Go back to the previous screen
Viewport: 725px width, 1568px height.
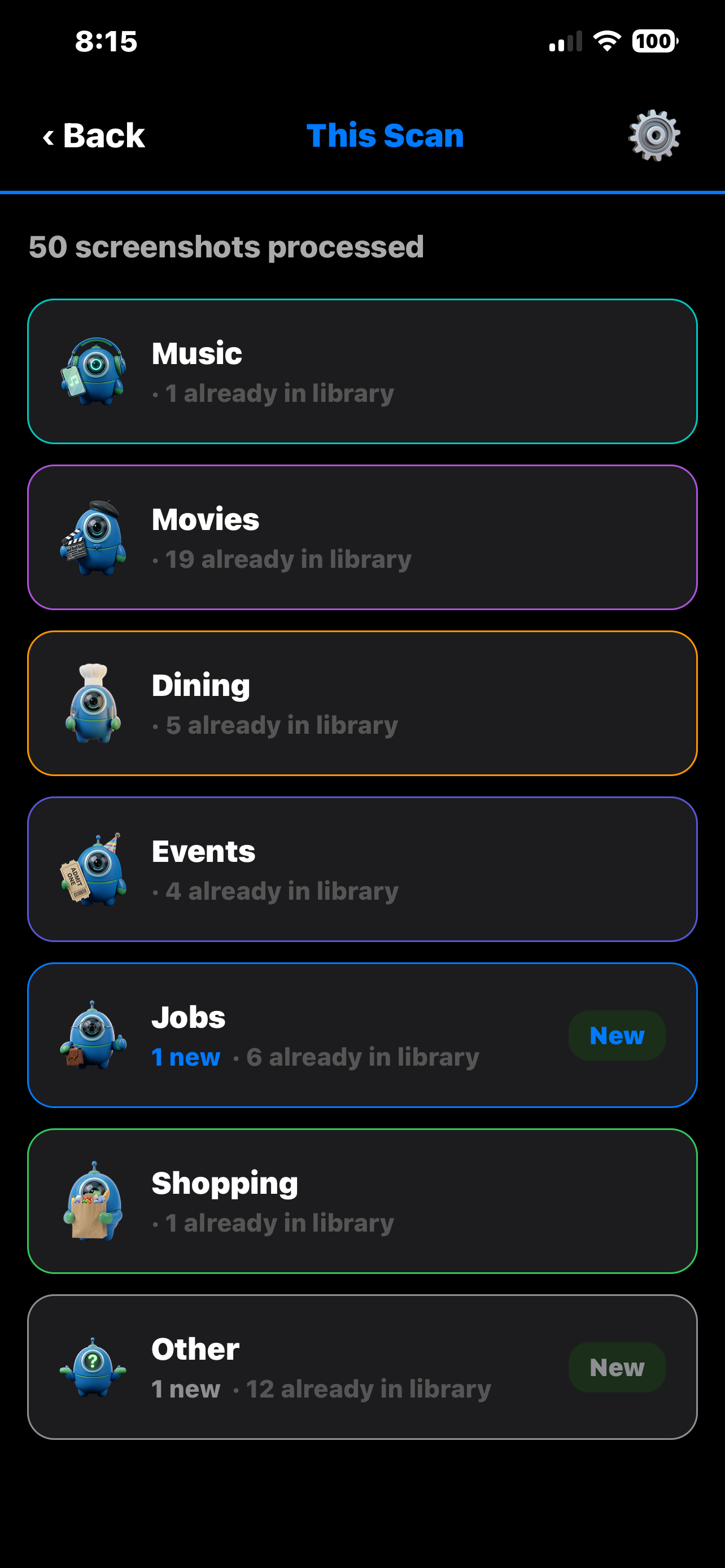click(x=94, y=135)
